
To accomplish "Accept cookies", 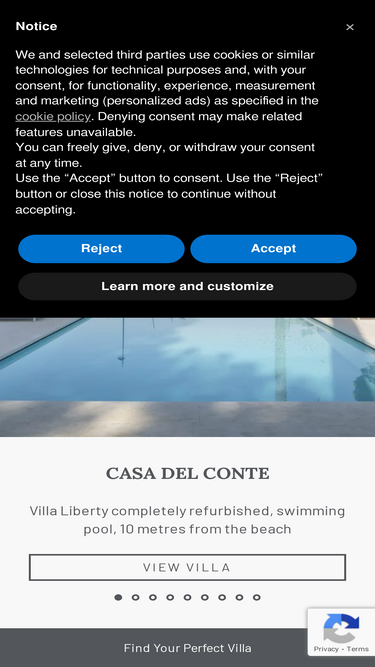I will [x=273, y=248].
